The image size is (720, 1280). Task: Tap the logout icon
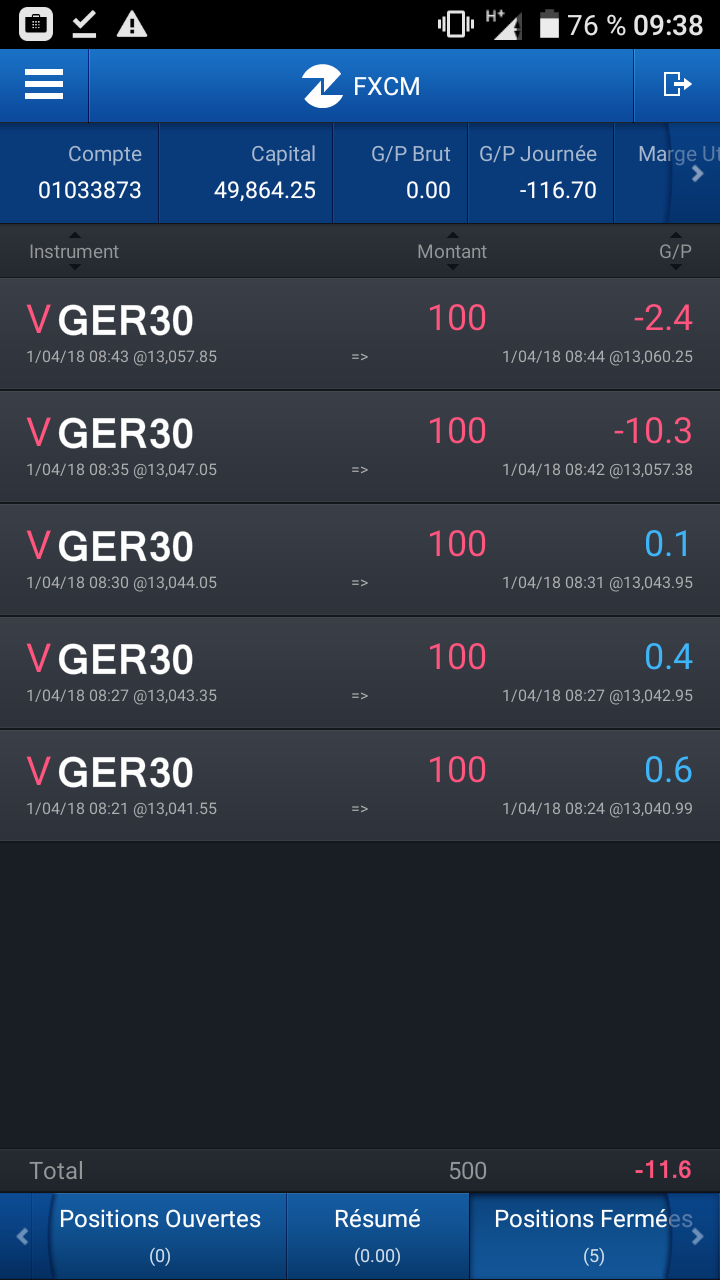(x=677, y=85)
